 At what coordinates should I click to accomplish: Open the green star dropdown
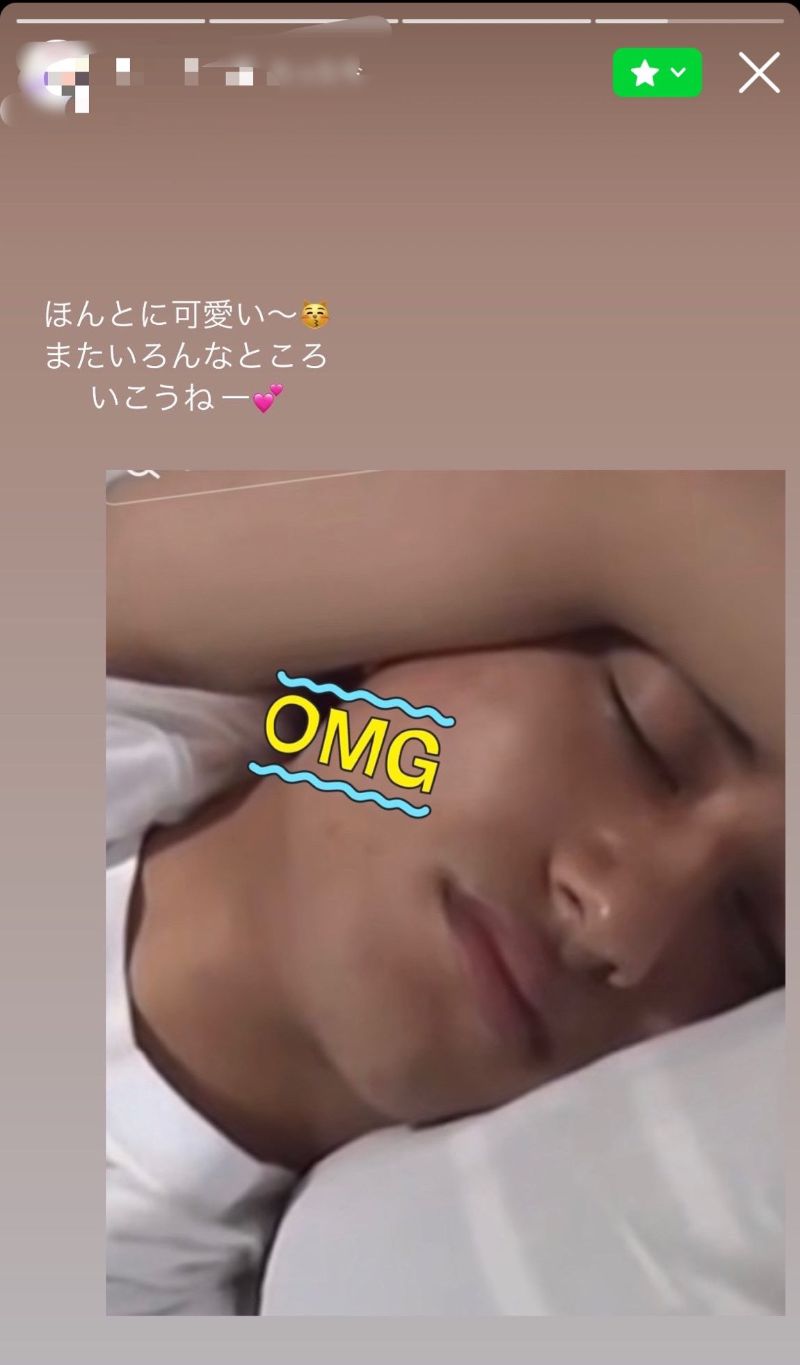[x=657, y=73]
